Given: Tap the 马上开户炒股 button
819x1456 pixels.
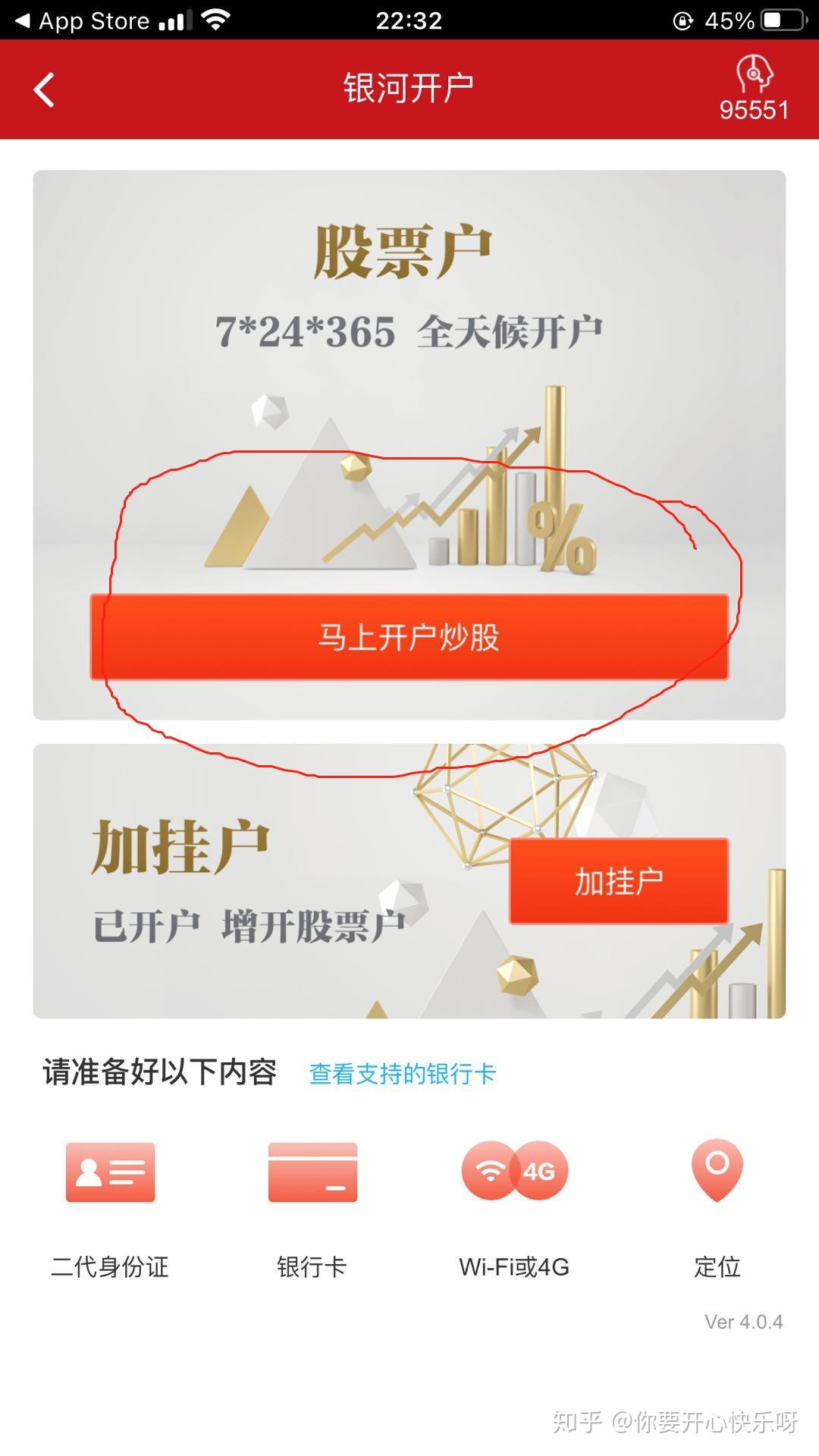Looking at the screenshot, I should tap(409, 637).
